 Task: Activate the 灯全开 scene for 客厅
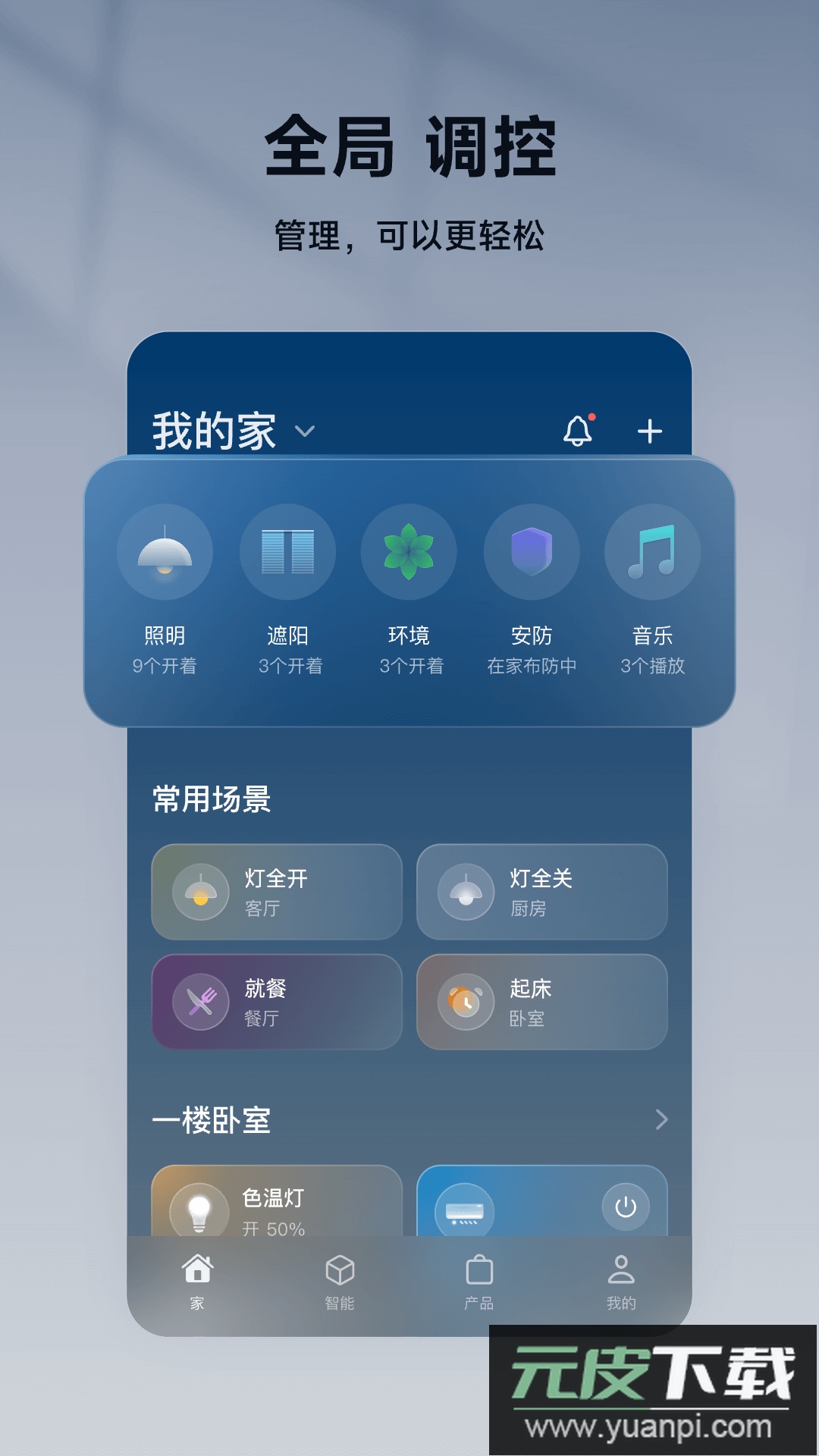point(276,893)
